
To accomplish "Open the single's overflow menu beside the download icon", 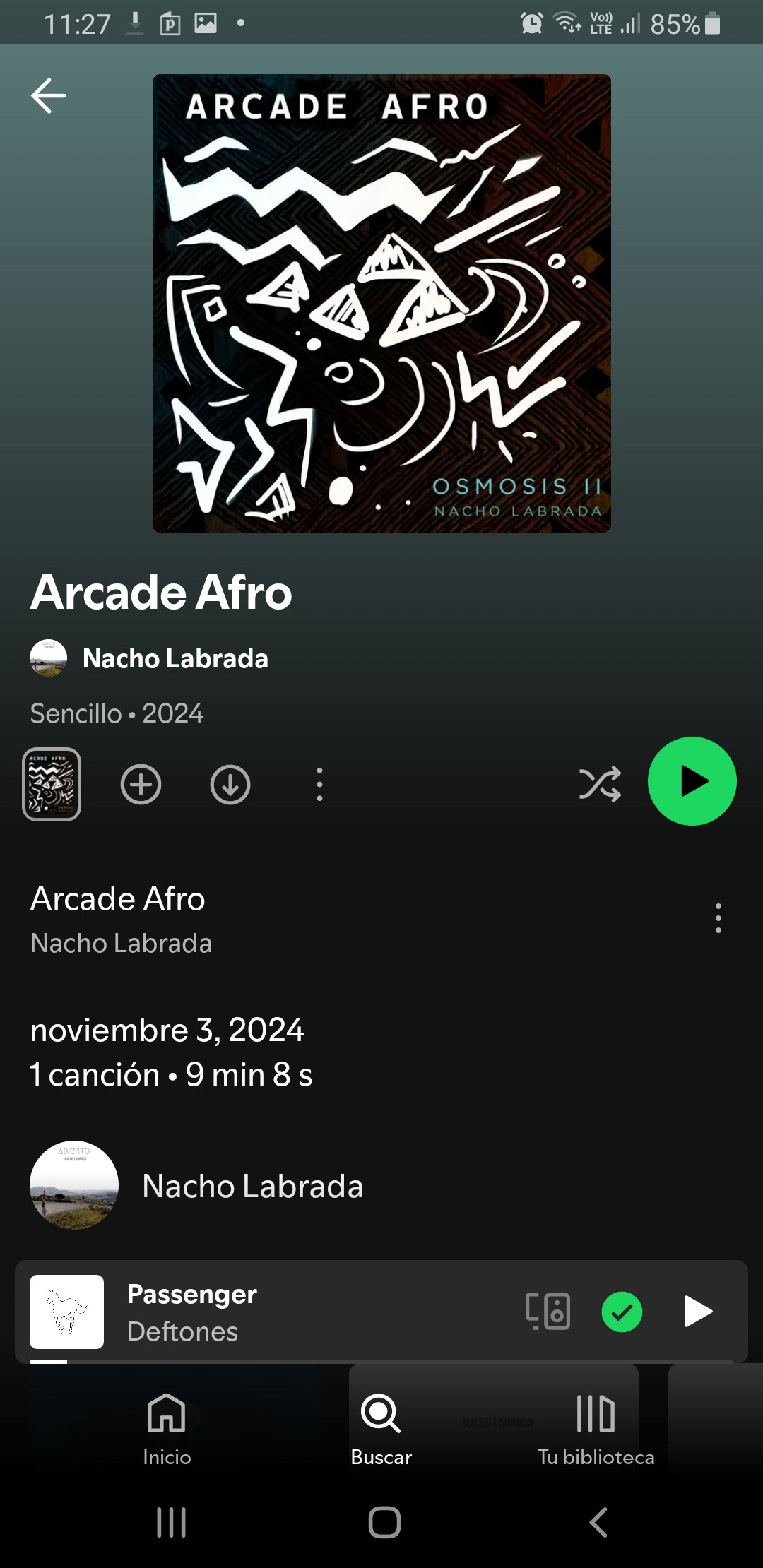I will tap(319, 784).
